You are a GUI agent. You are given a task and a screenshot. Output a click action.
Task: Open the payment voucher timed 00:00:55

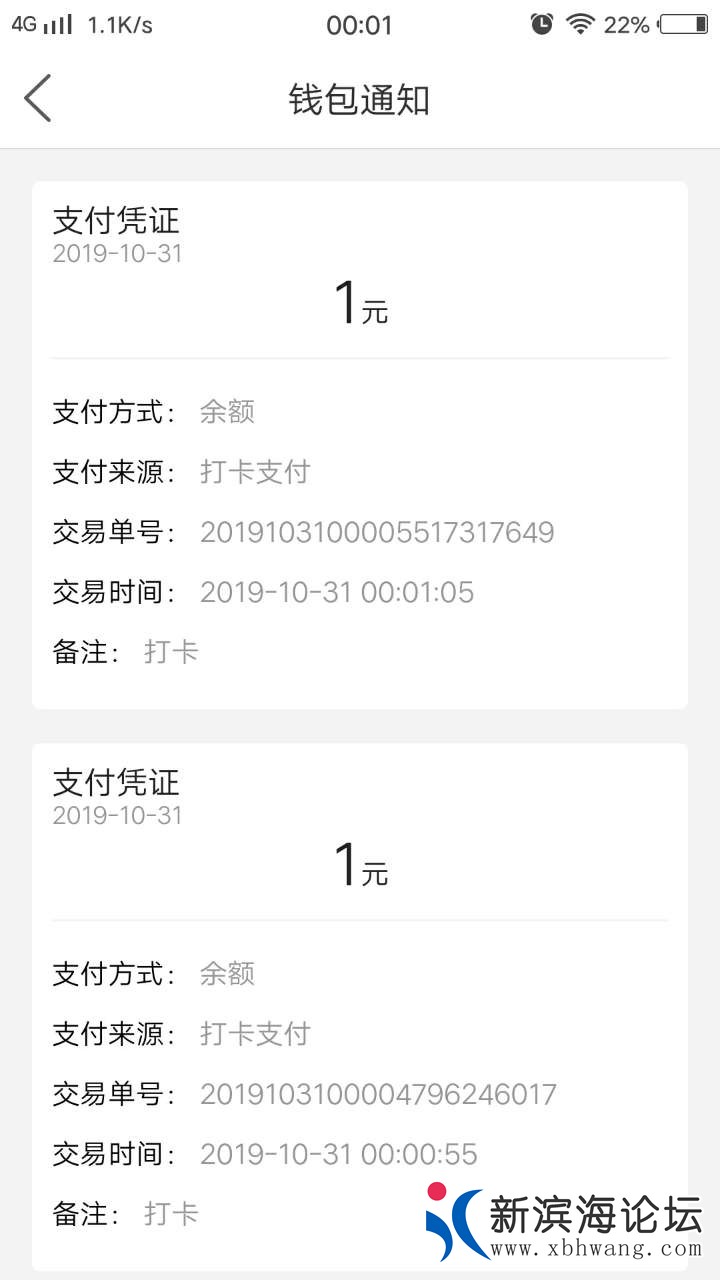click(360, 1005)
